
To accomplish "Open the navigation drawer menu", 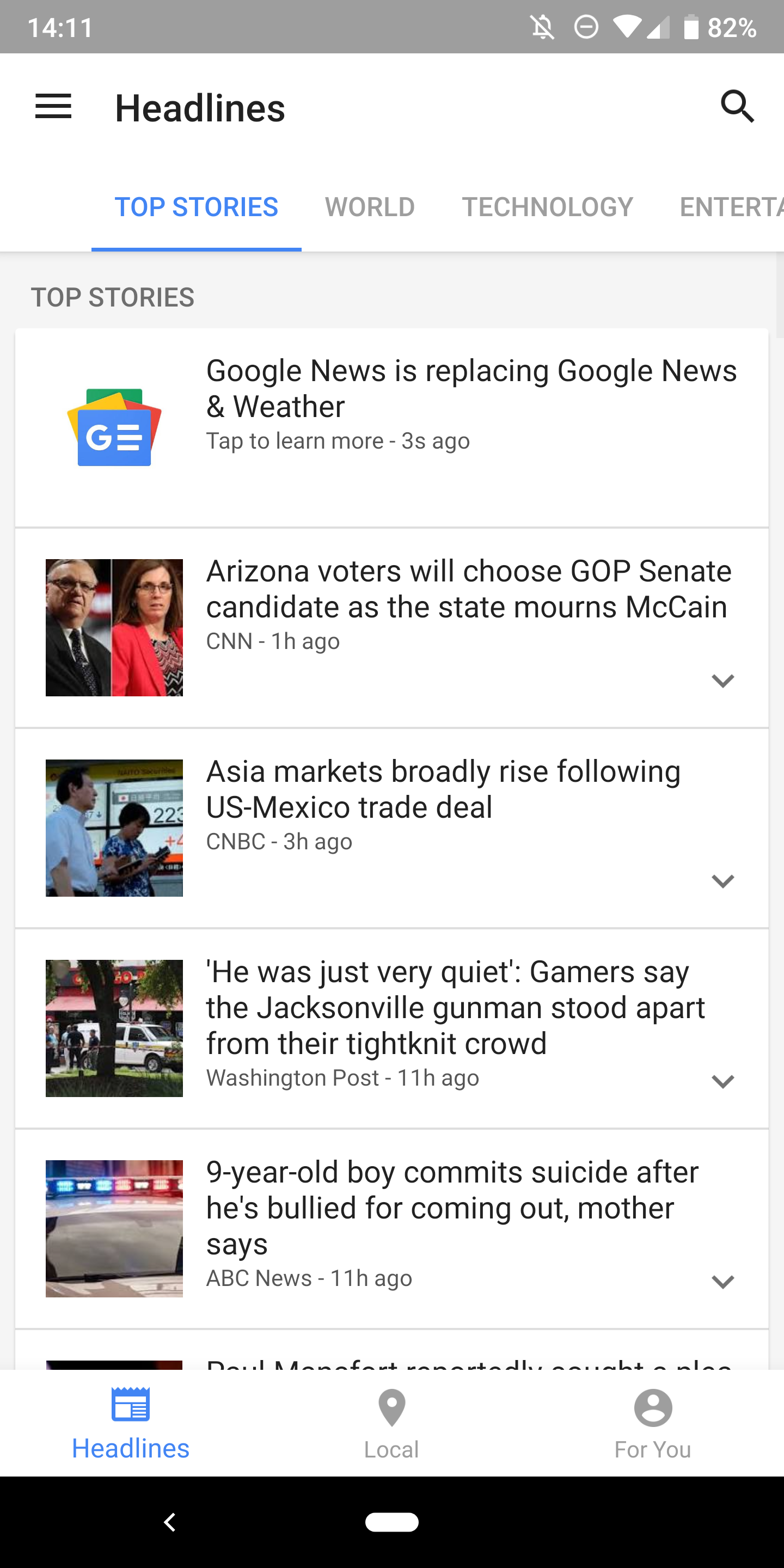I will click(53, 107).
